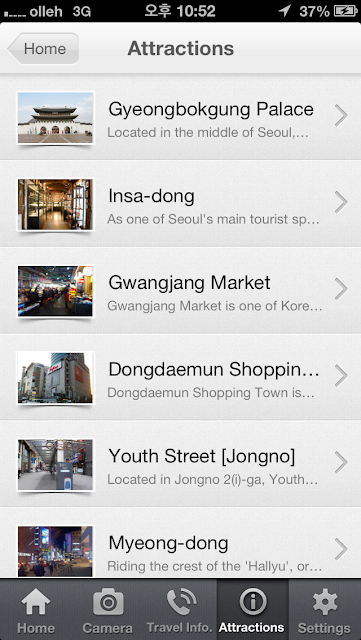This screenshot has width=361, height=640.
Task: Switch to the Home tab
Action: coord(36,609)
